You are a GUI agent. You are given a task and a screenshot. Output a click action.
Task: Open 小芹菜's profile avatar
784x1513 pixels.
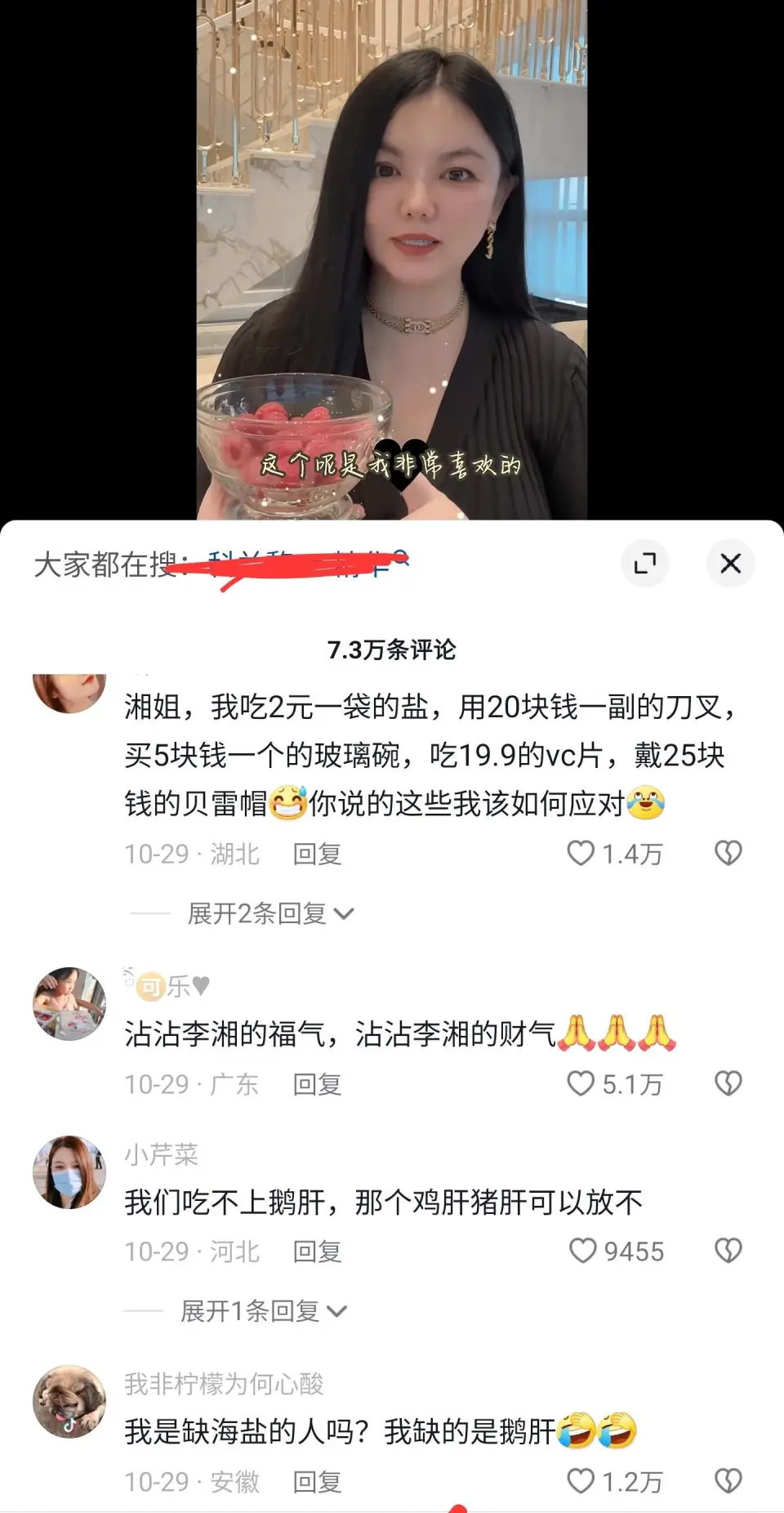pos(69,1172)
